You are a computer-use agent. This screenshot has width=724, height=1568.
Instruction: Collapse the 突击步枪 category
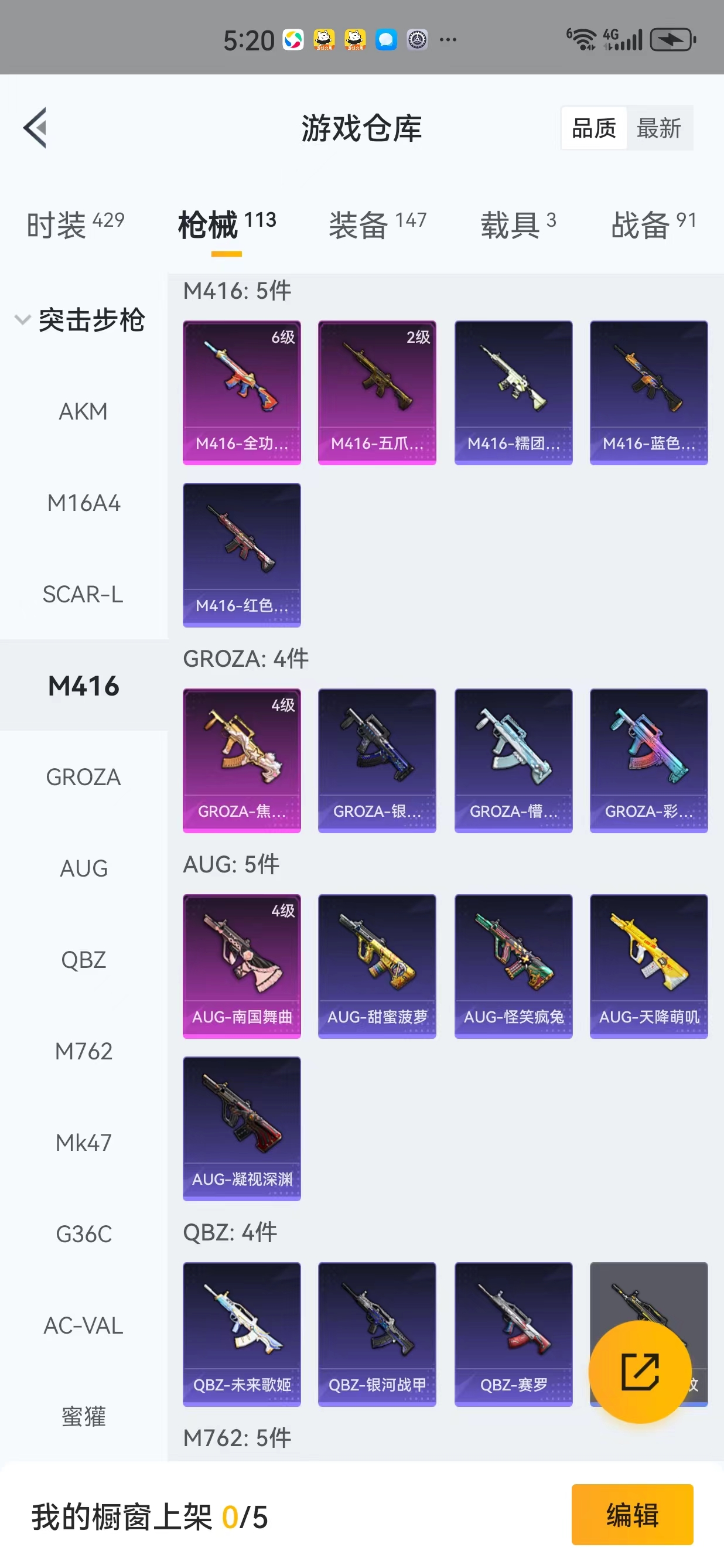pyautogui.click(x=80, y=319)
